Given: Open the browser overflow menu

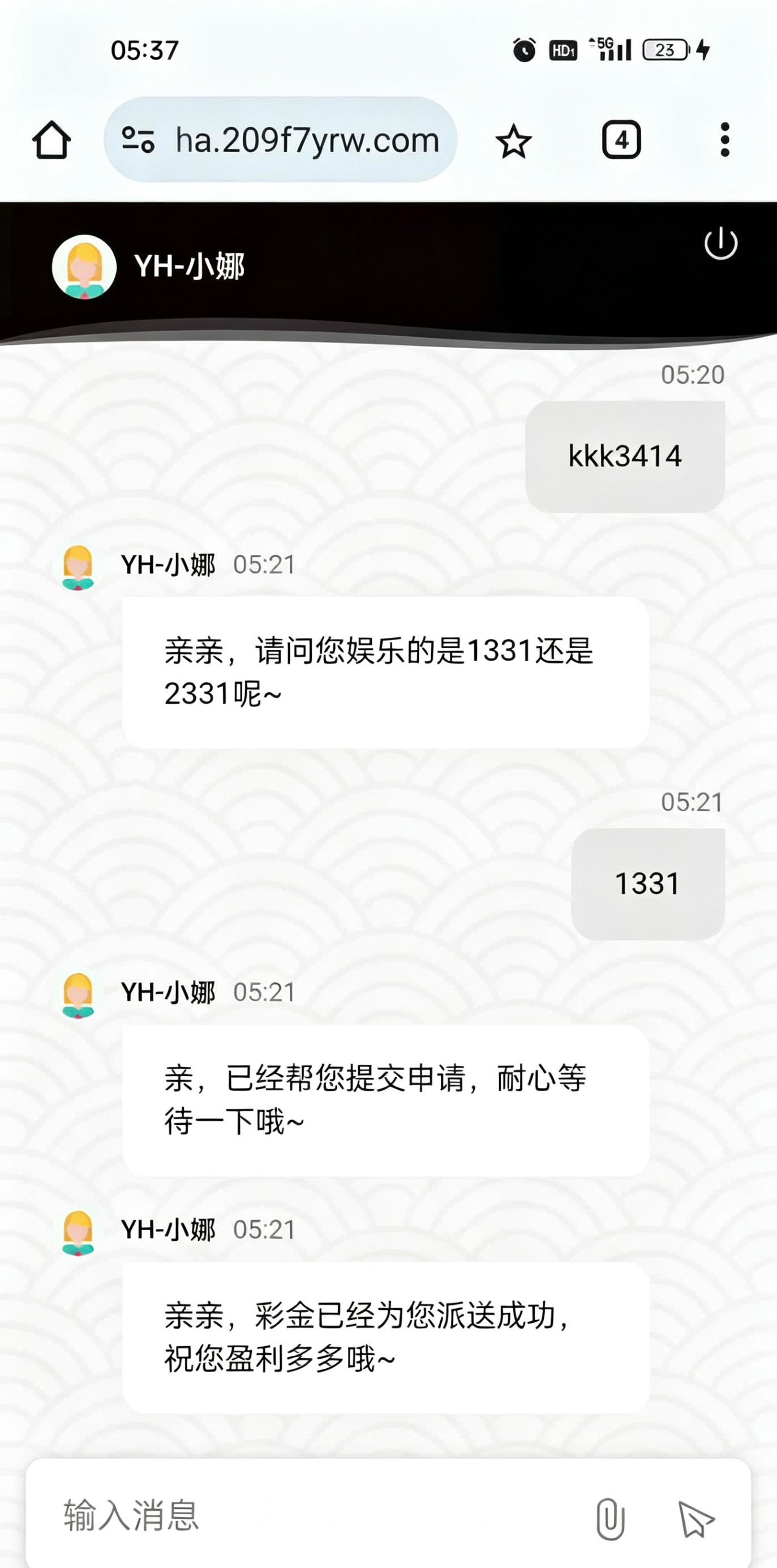Looking at the screenshot, I should (724, 140).
